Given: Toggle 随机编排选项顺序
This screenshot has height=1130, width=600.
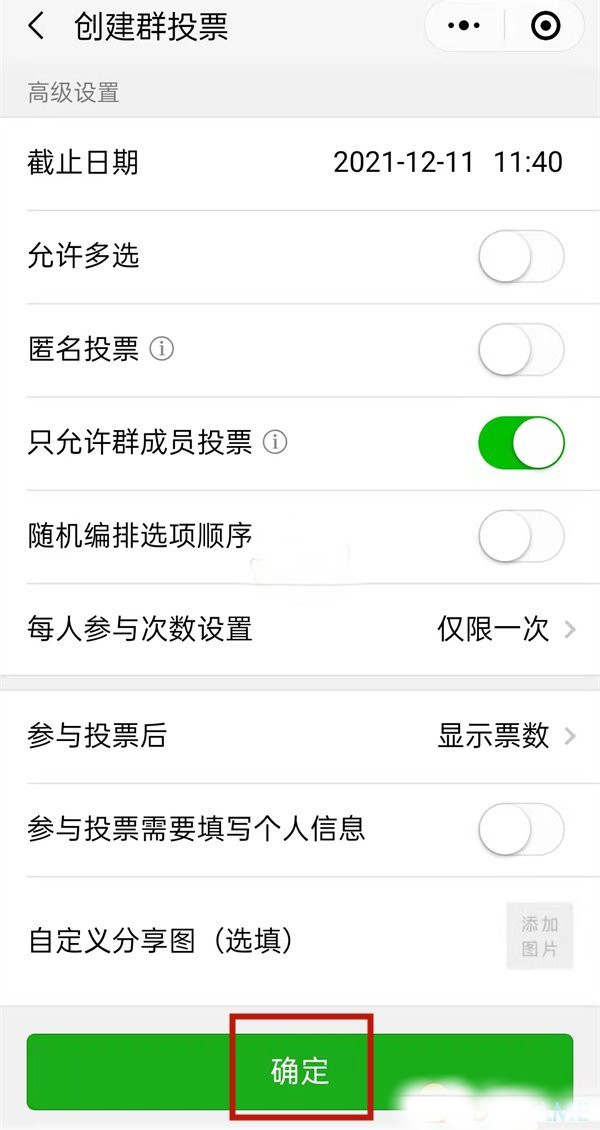Looking at the screenshot, I should 521,536.
